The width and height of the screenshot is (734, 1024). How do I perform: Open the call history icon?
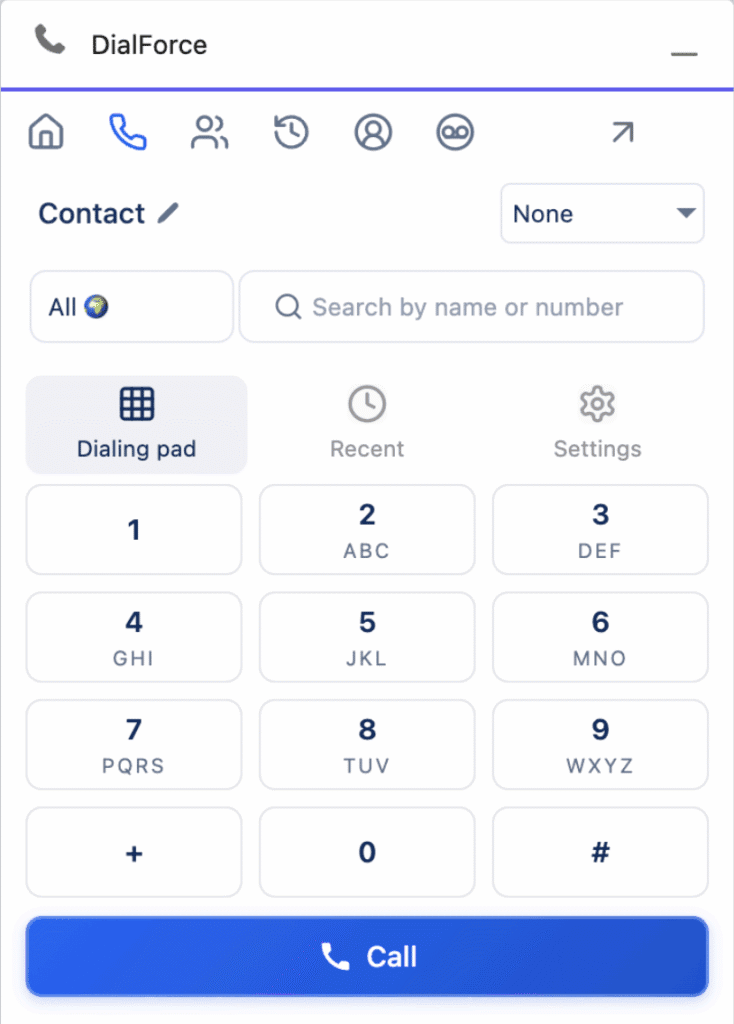[291, 132]
